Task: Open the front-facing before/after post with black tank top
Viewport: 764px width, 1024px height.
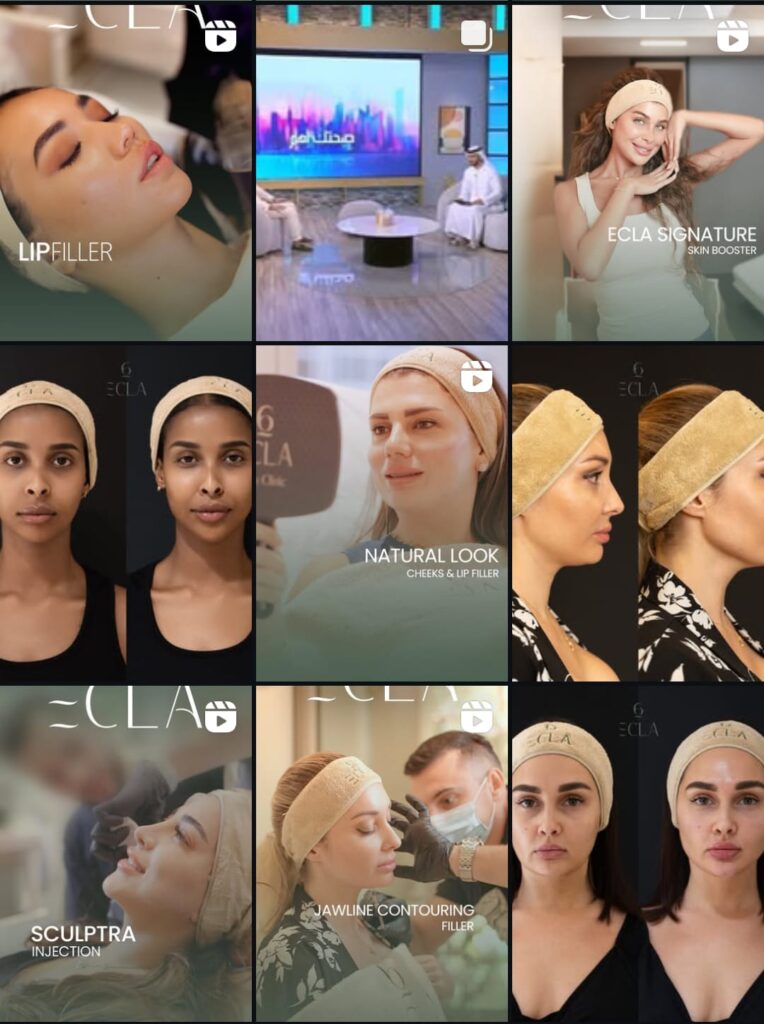Action: [x=125, y=513]
